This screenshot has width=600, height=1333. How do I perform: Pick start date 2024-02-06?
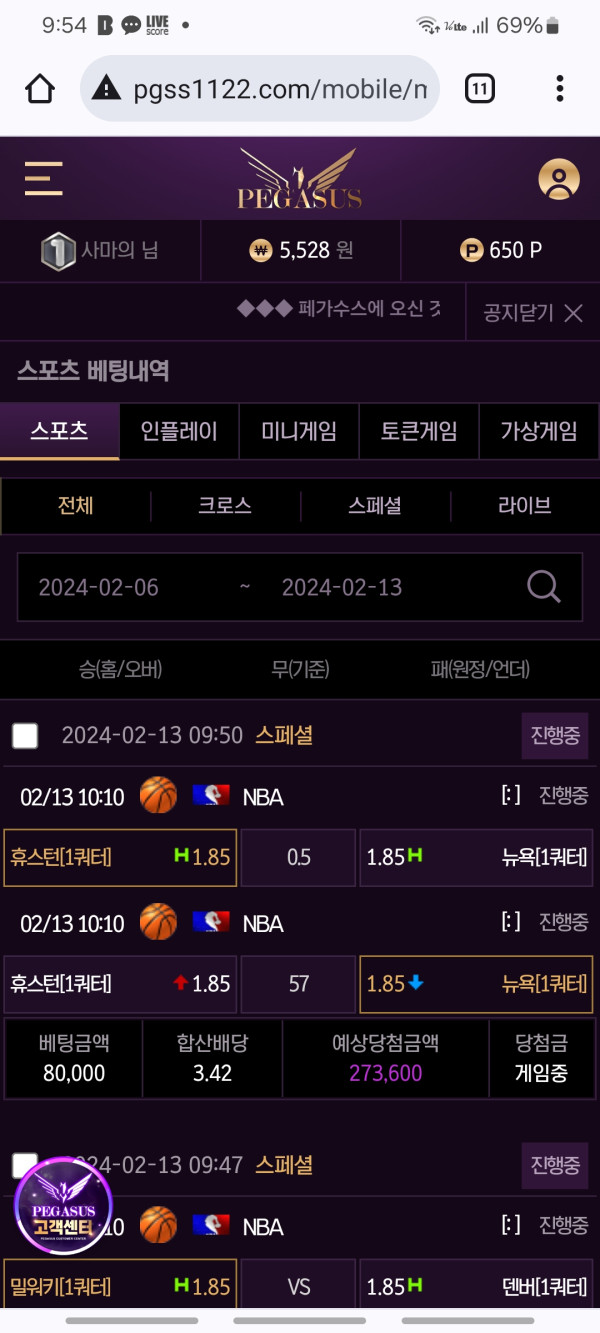click(99, 588)
